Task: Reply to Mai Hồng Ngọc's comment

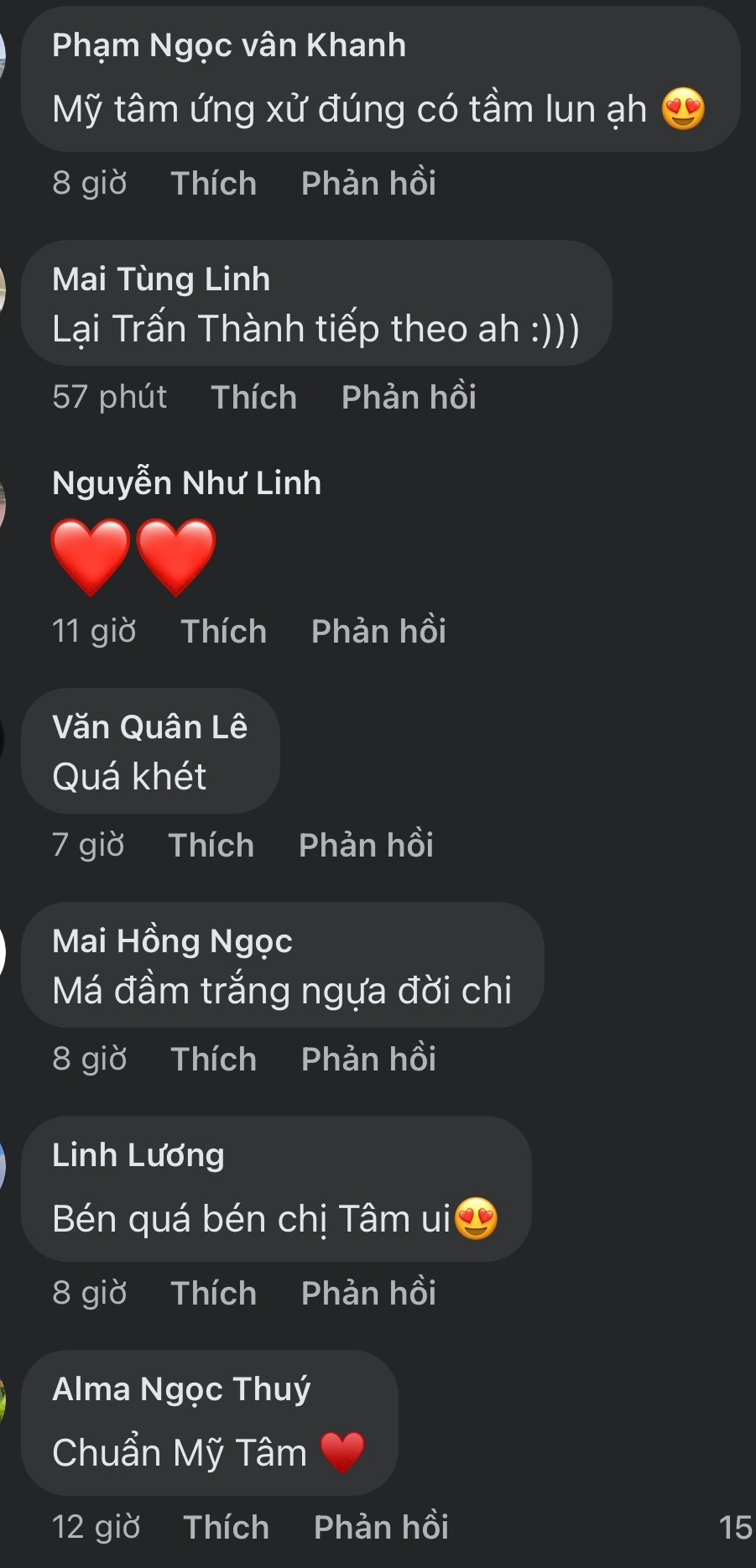Action: 368,1060
